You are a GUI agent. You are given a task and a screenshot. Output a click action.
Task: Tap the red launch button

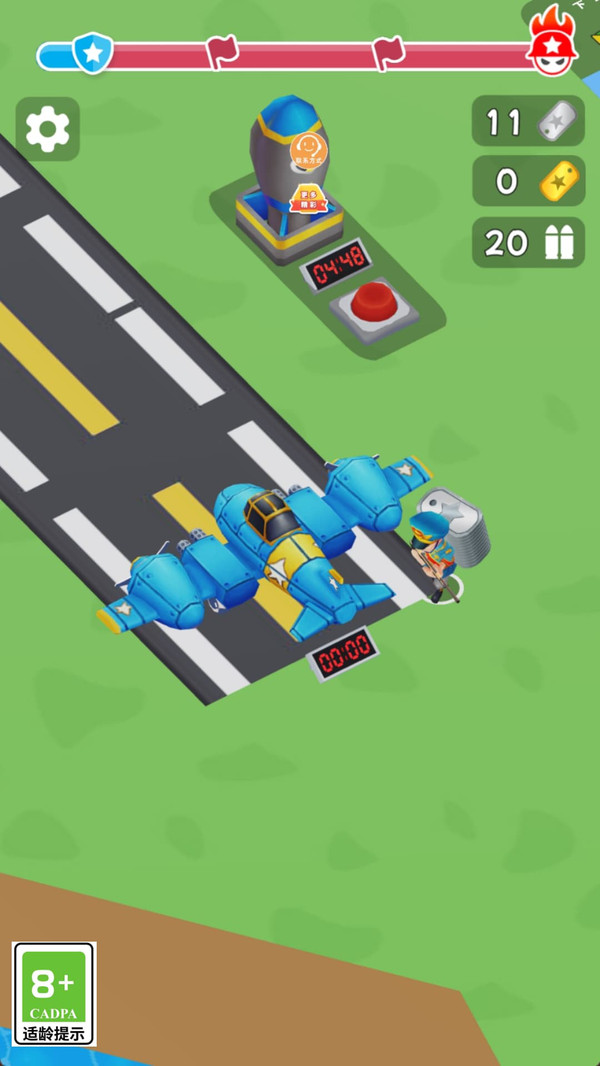[376, 300]
